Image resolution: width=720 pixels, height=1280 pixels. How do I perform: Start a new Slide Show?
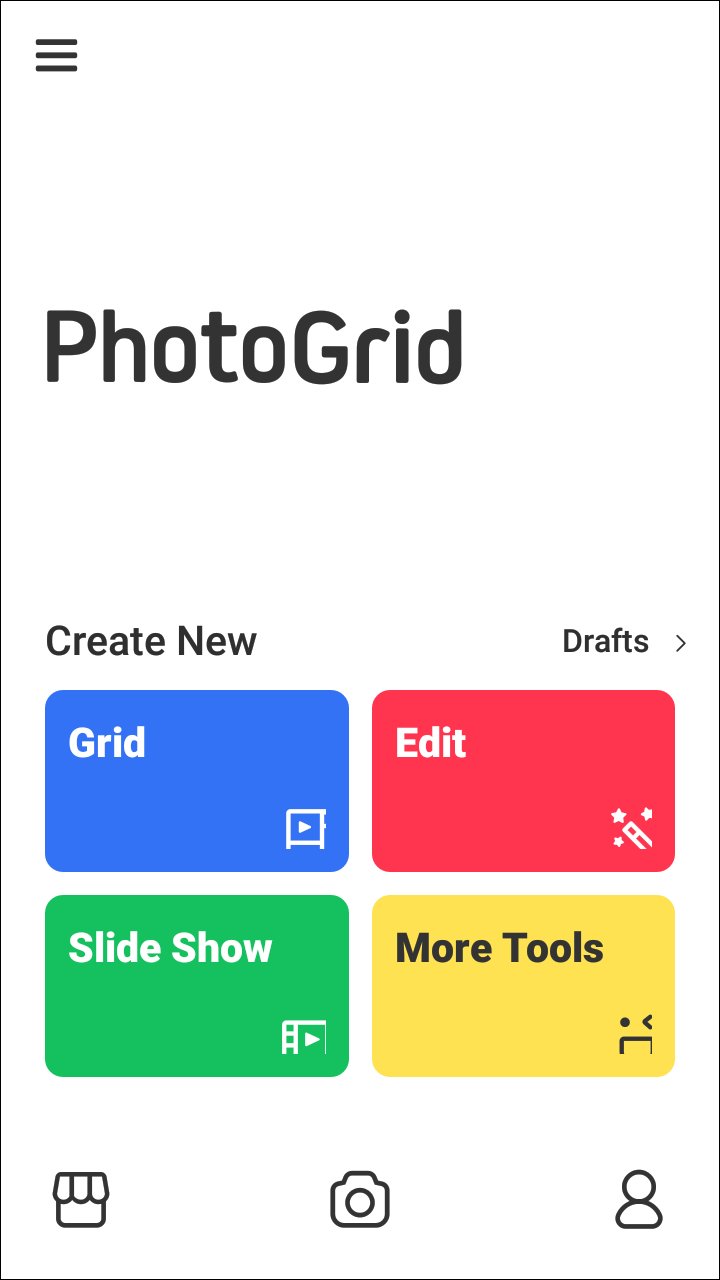pos(197,986)
